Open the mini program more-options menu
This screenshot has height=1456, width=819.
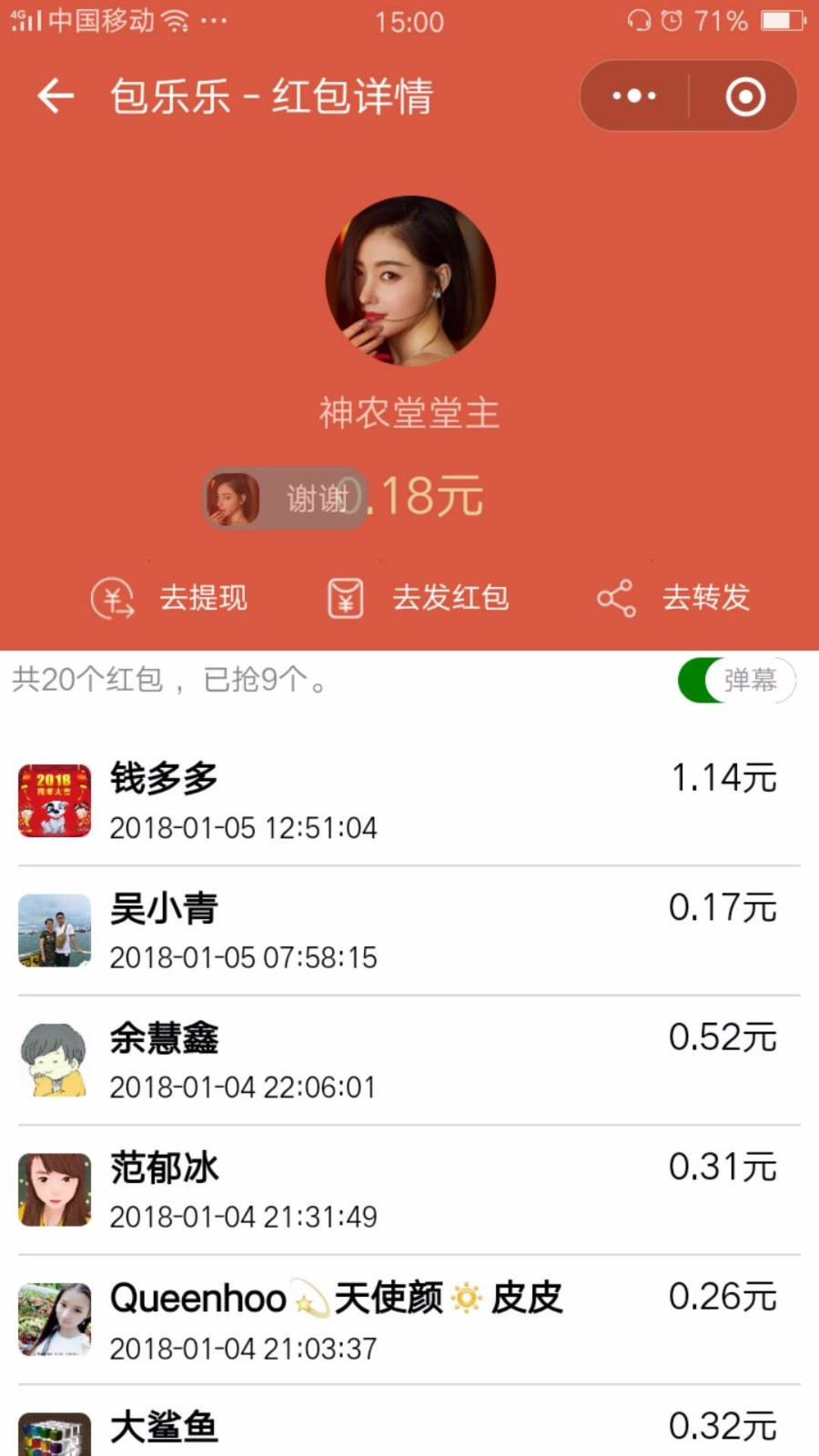click(634, 96)
